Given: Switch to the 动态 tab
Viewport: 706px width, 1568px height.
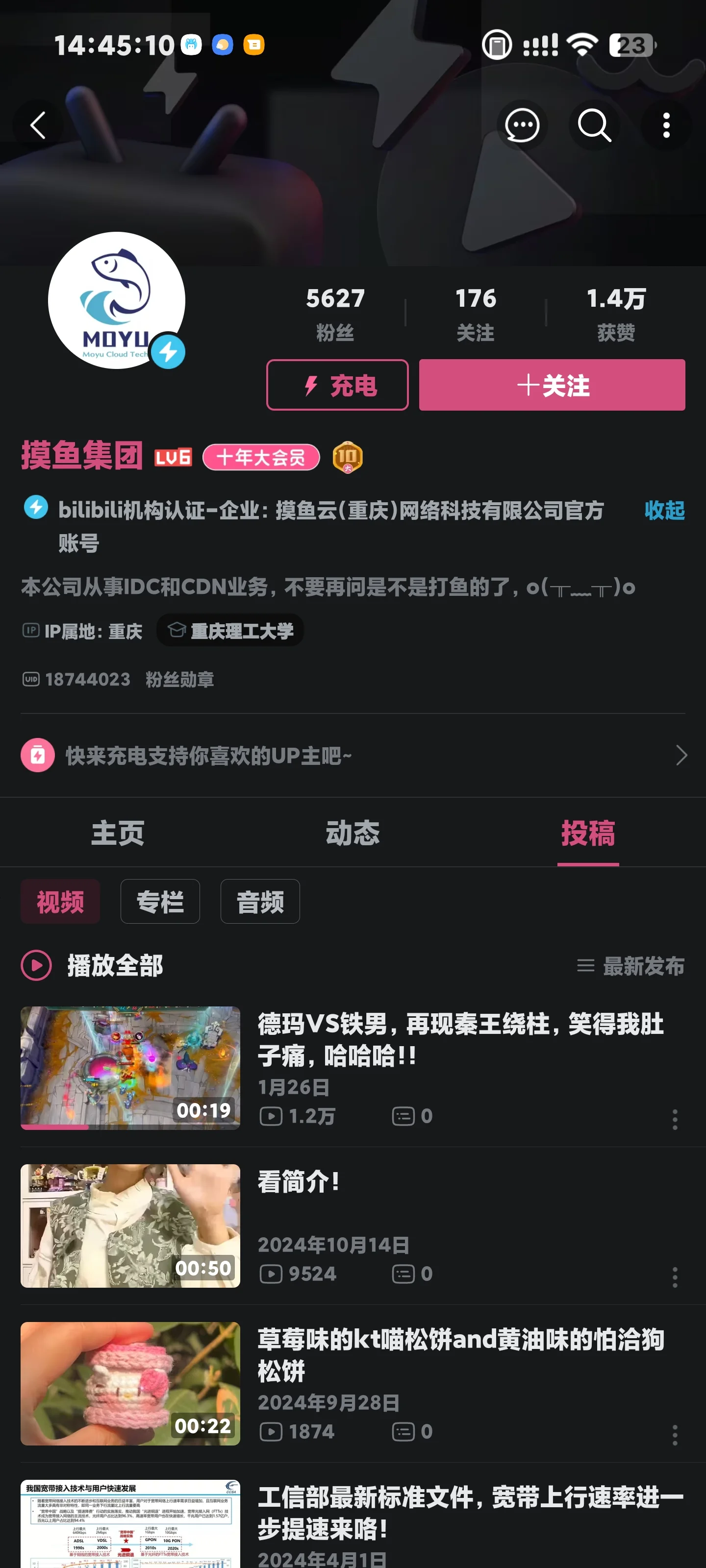Looking at the screenshot, I should pyautogui.click(x=353, y=833).
